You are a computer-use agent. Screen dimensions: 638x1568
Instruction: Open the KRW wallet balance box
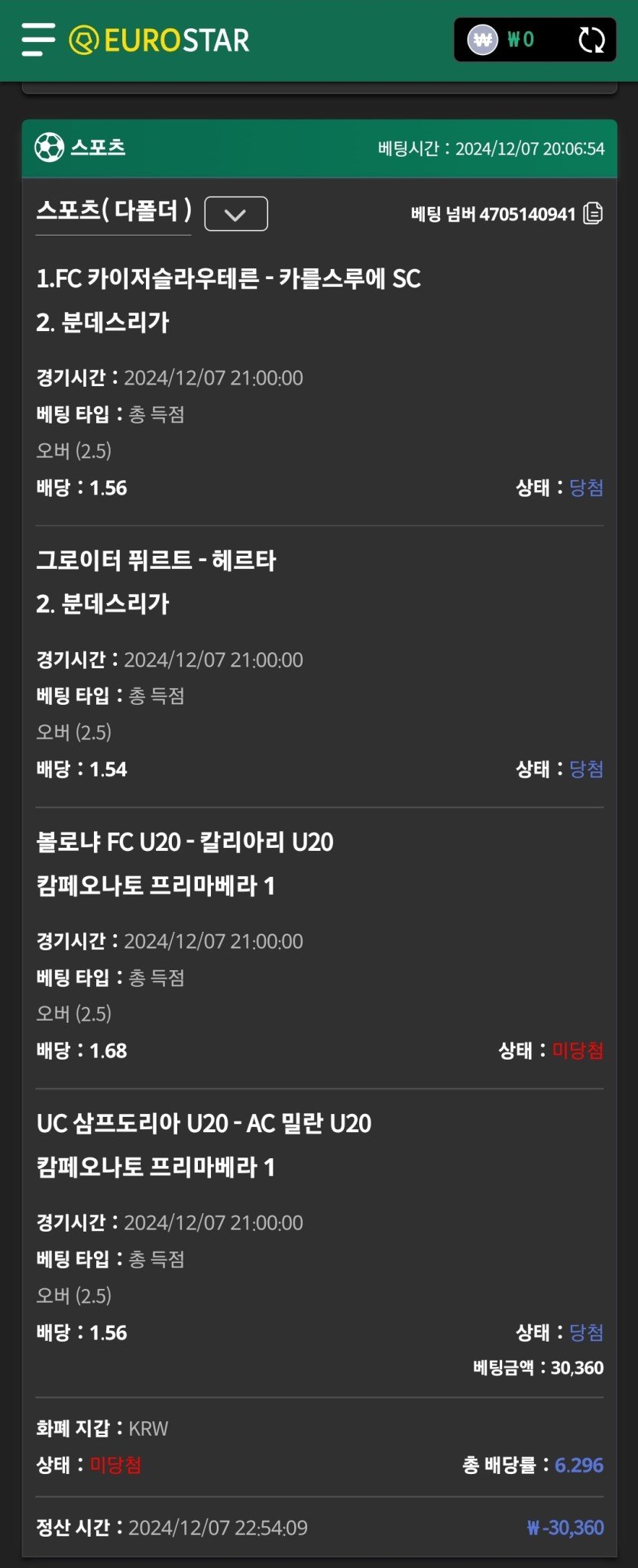(504, 40)
